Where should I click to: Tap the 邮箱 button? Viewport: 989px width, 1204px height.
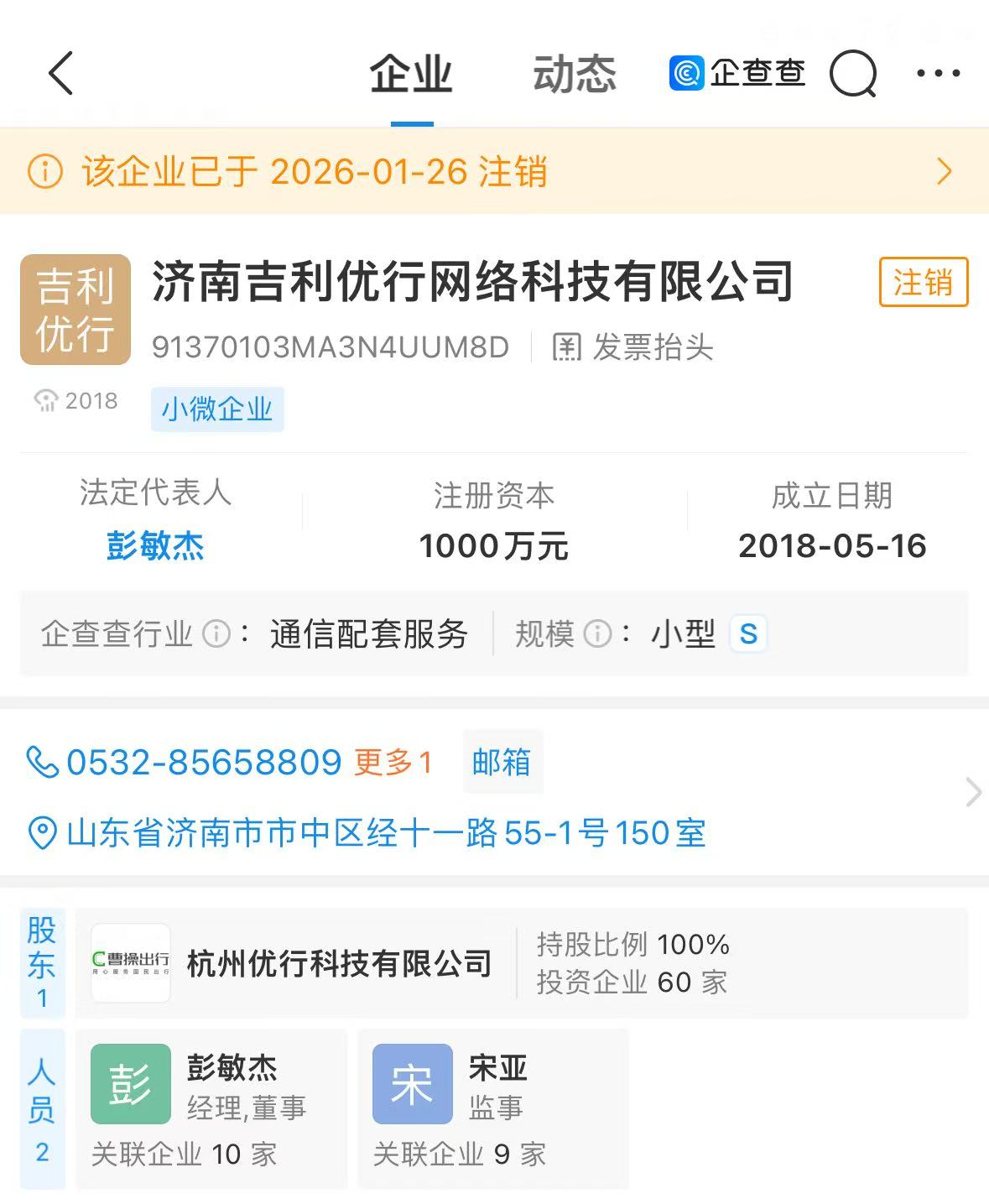[x=502, y=762]
